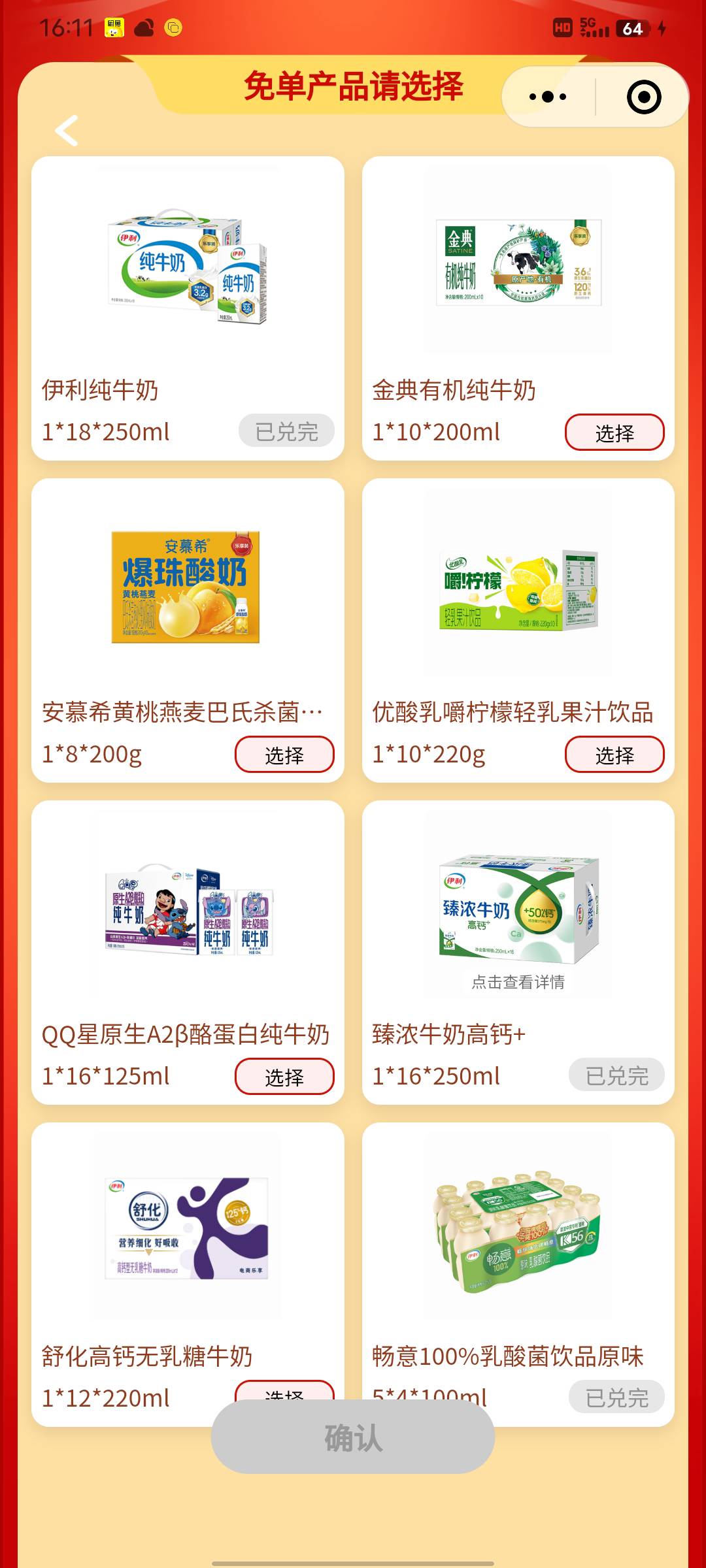Select 金典有机纯牛奶 as the free product
This screenshot has width=706, height=1568.
[x=614, y=433]
